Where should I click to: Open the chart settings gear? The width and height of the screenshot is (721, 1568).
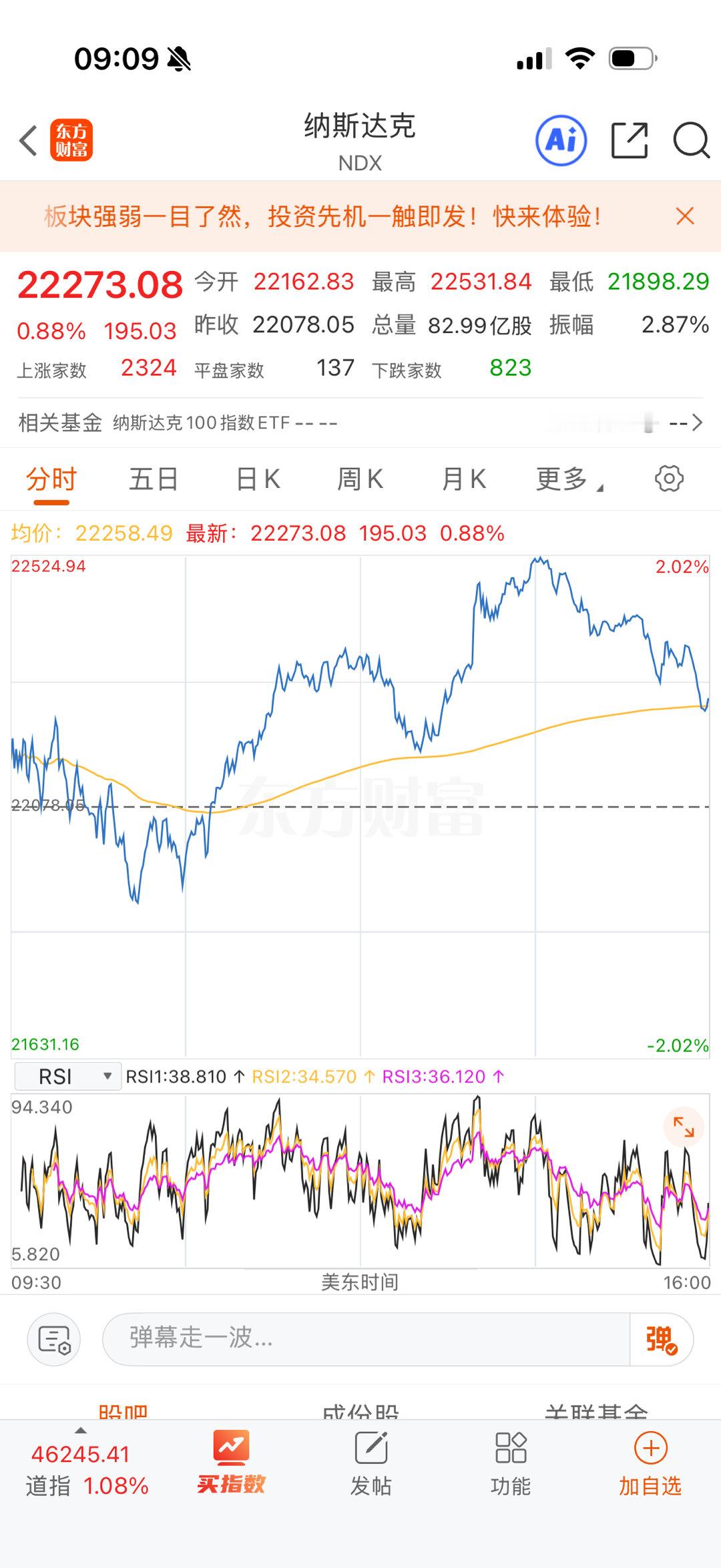tap(668, 478)
